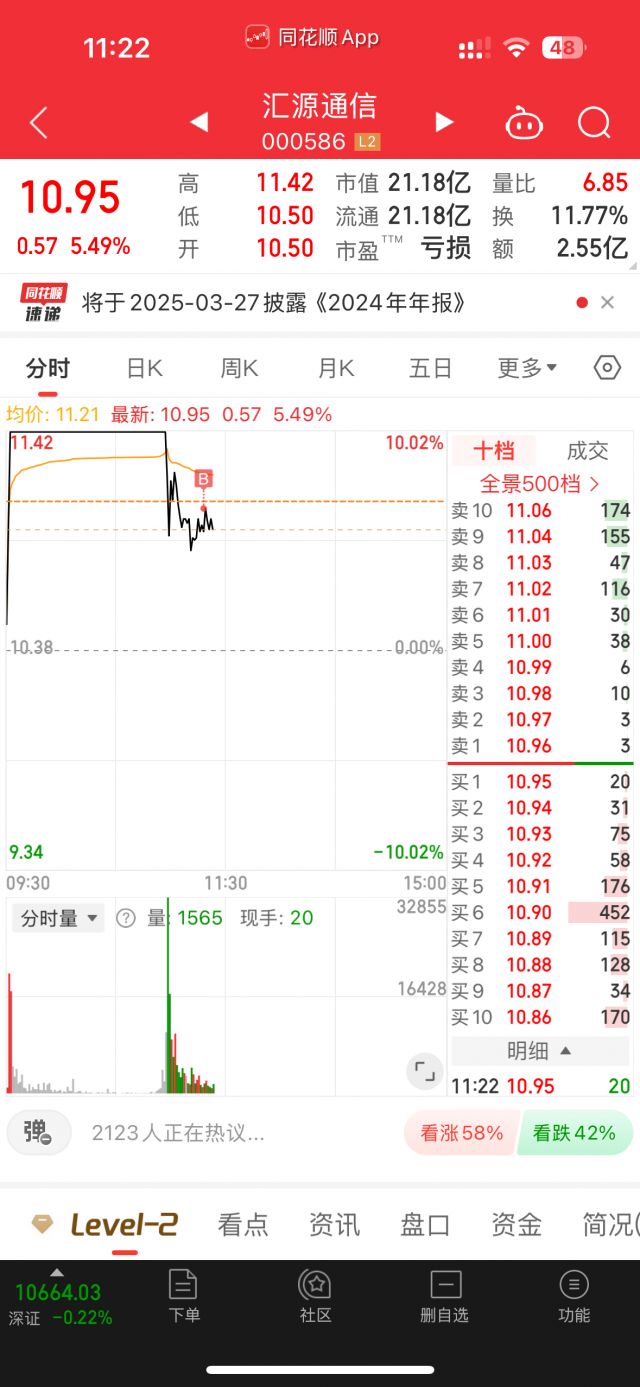This screenshot has width=640, height=1387.
Task: Expand the 更多 chart options dropdown
Action: pos(527,368)
